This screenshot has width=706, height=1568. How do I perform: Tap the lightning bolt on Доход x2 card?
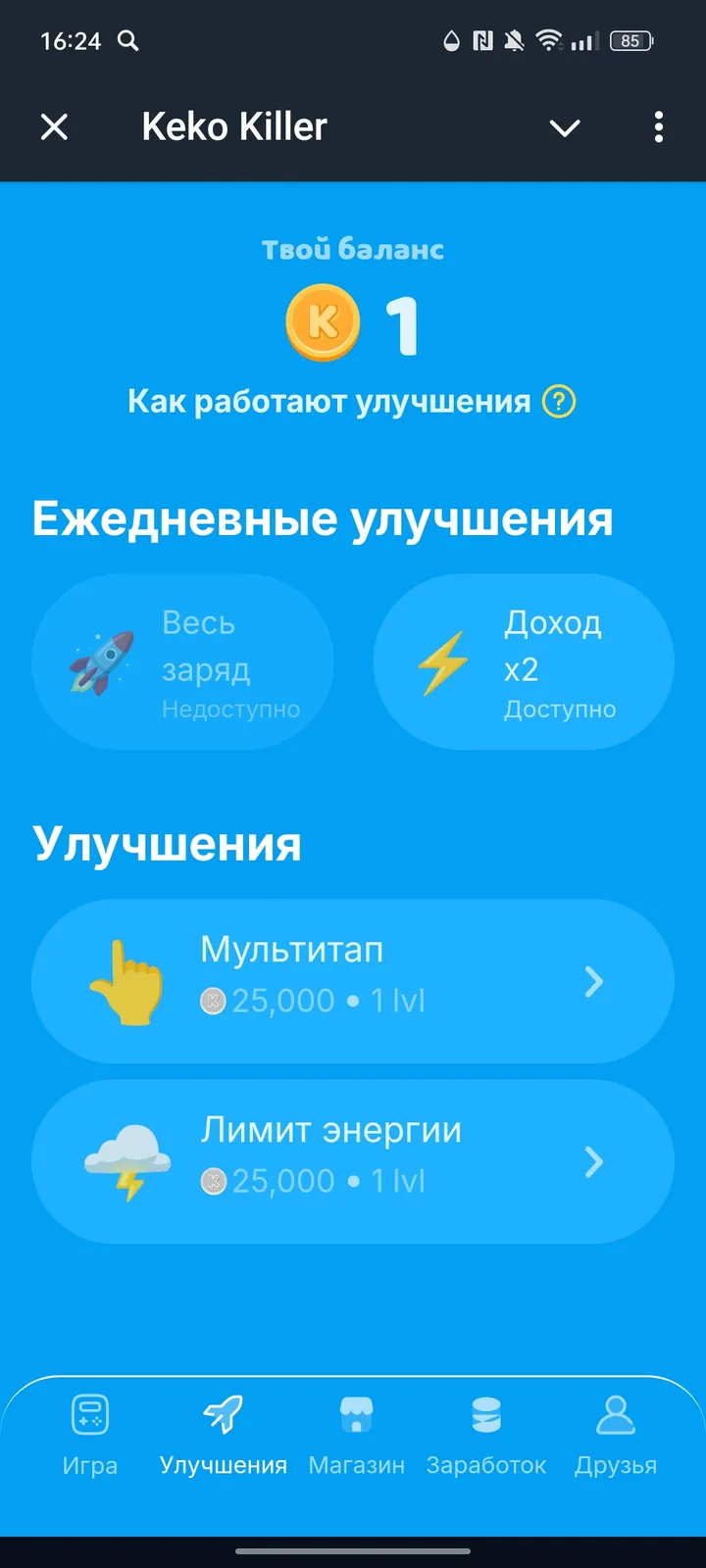click(x=446, y=660)
